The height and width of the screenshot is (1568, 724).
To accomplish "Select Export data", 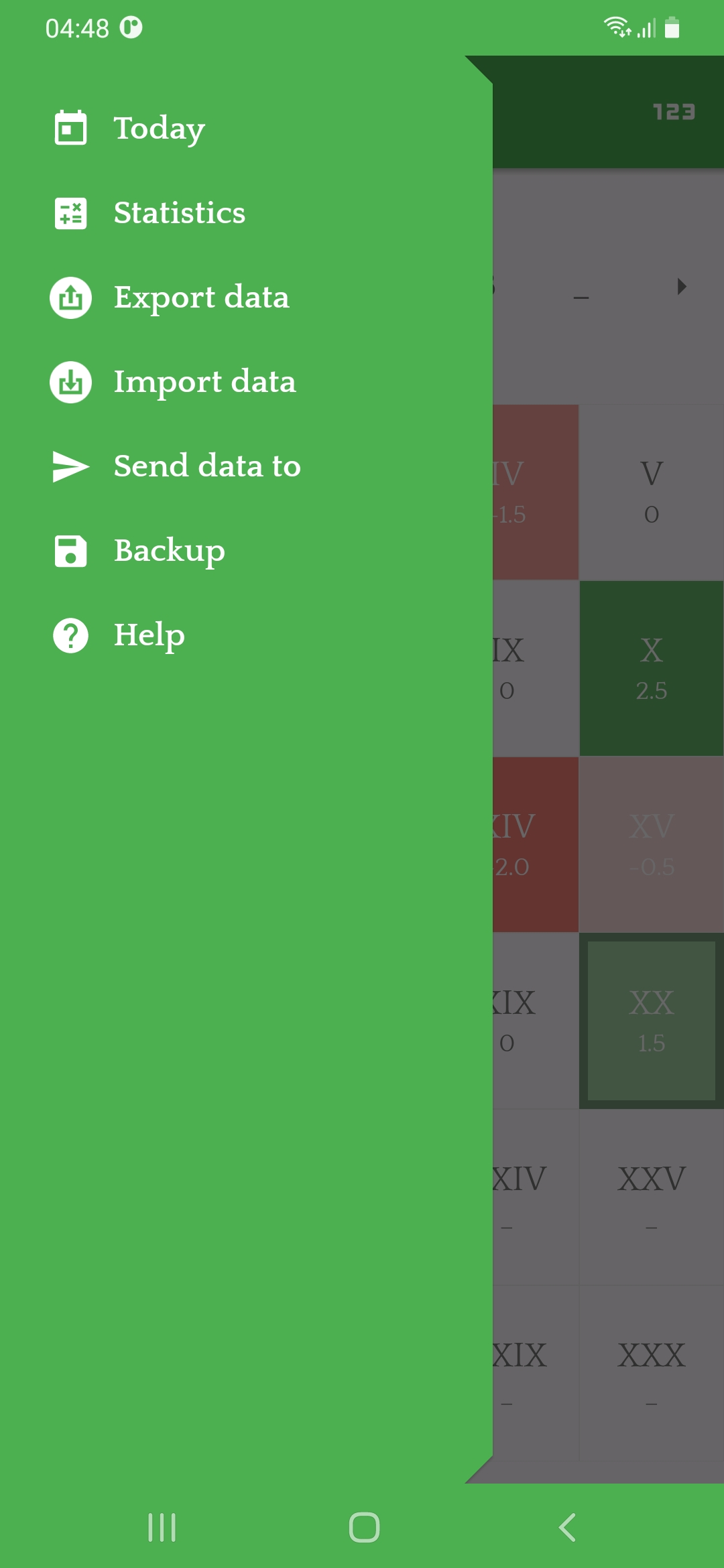I will click(246, 297).
